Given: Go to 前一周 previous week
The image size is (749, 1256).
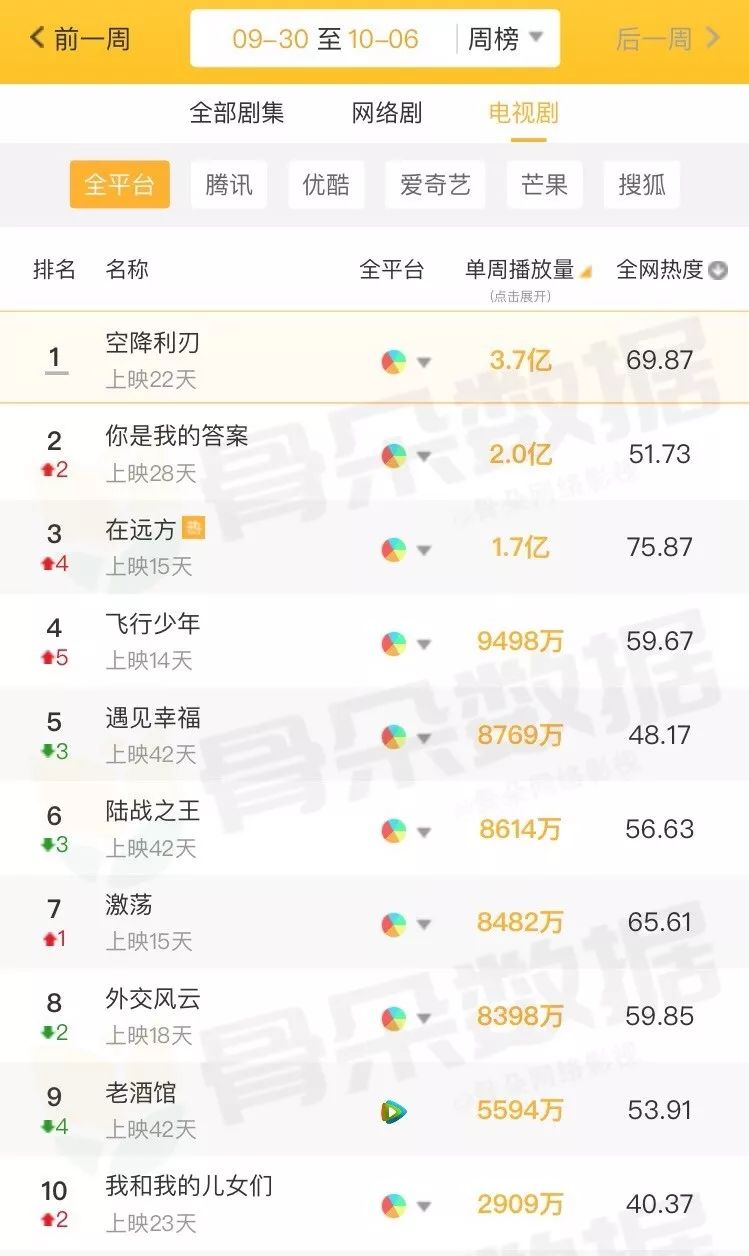Looking at the screenshot, I should pos(80,40).
